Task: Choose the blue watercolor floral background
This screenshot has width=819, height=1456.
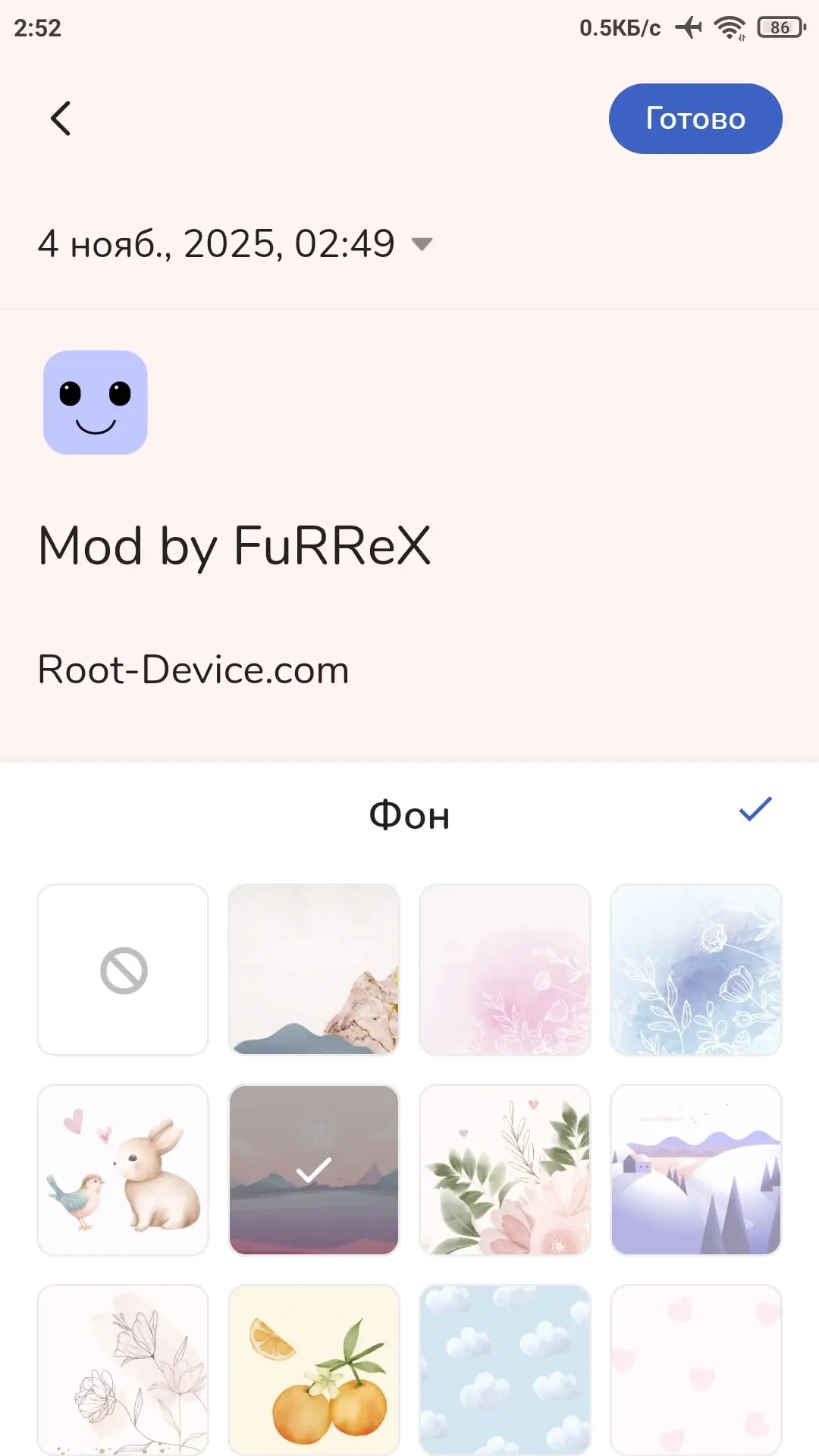Action: pos(695,970)
